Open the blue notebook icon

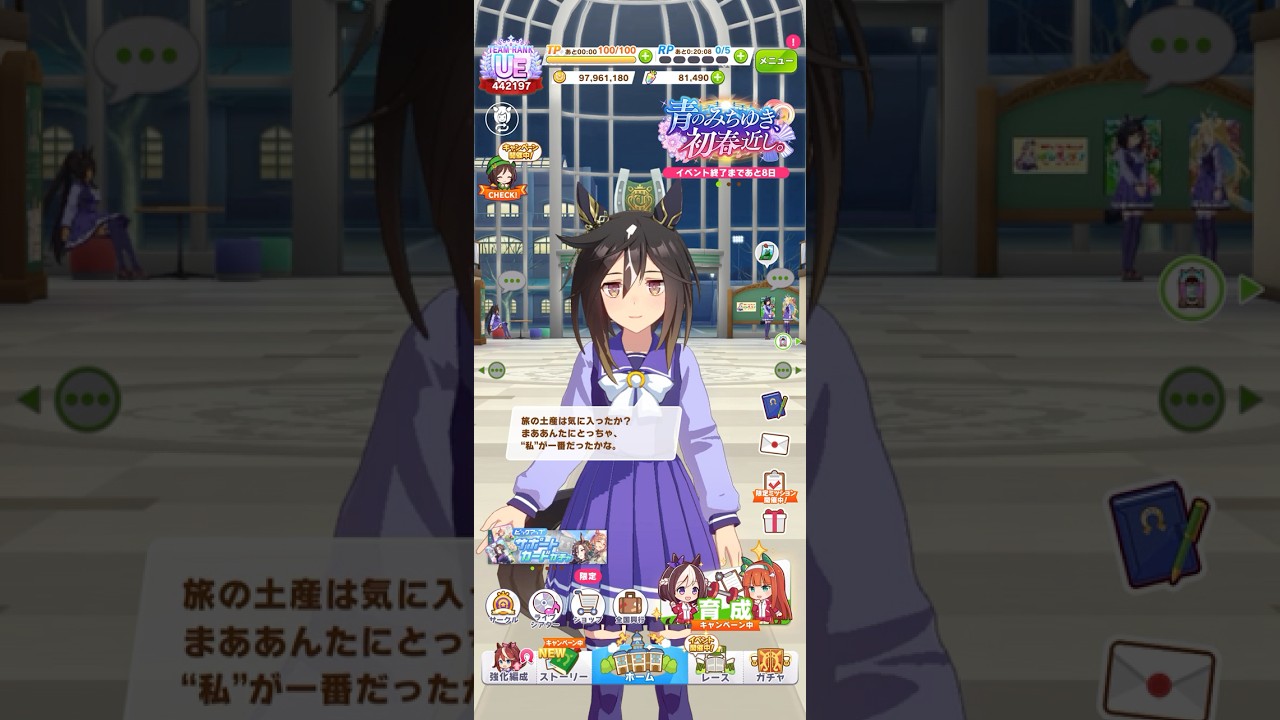click(x=774, y=405)
